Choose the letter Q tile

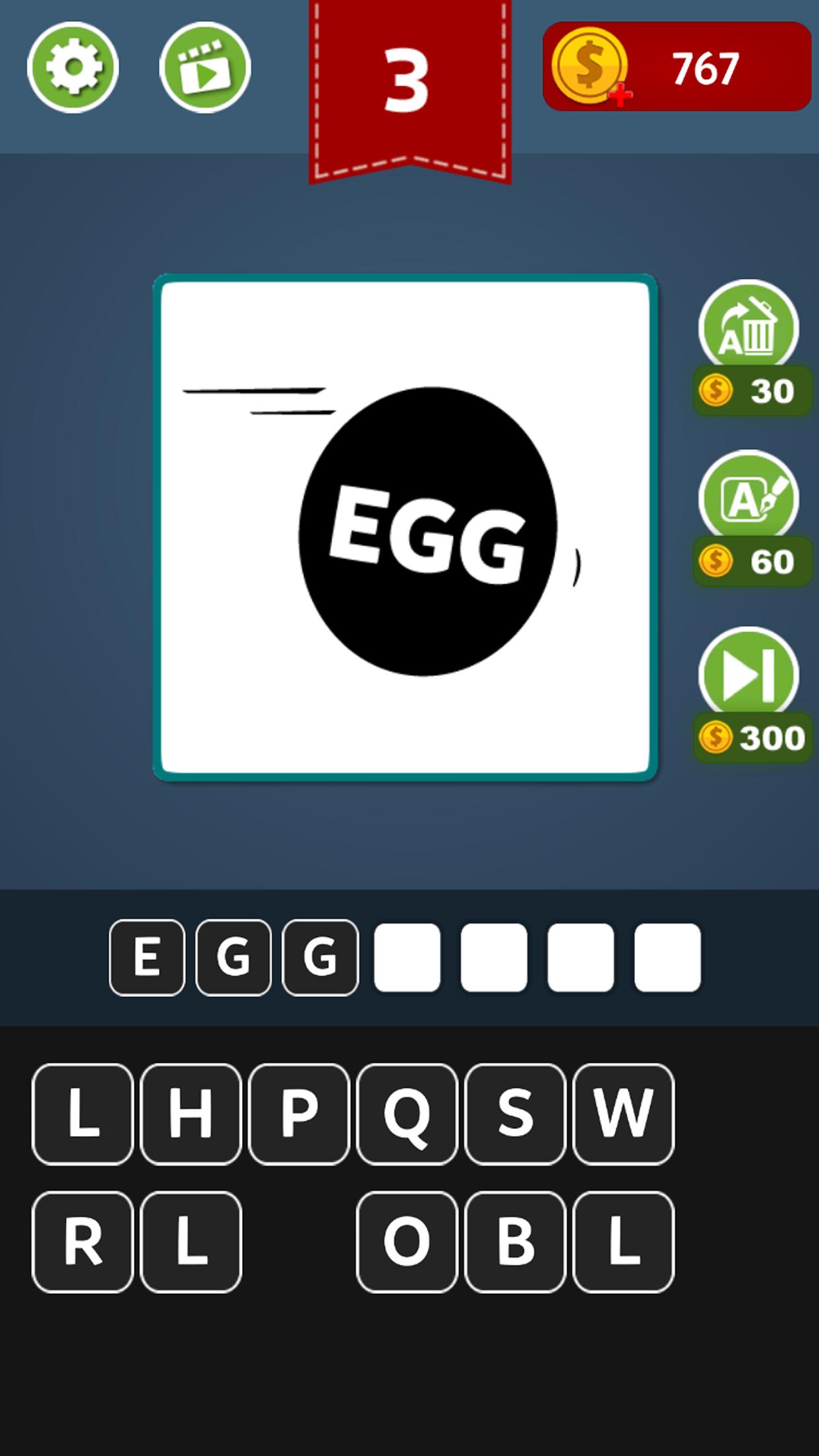407,1114
